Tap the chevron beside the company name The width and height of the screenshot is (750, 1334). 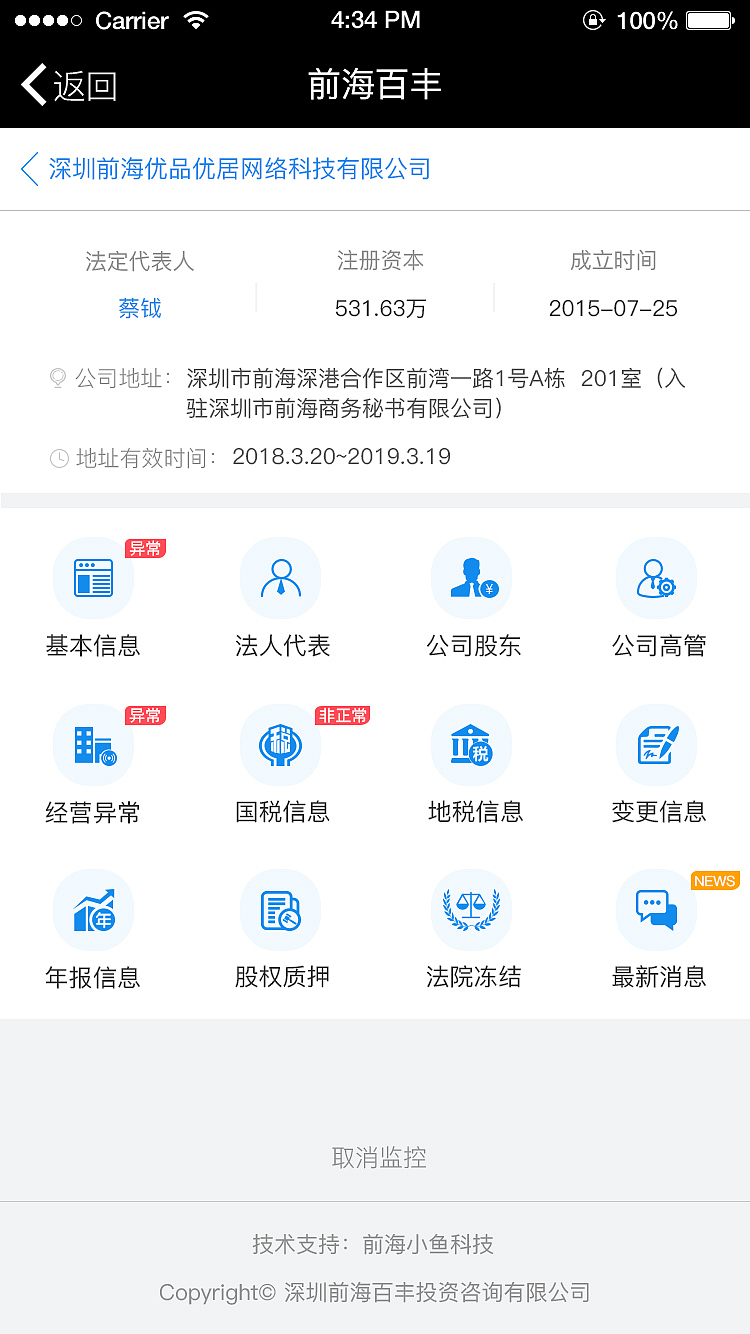[x=29, y=168]
